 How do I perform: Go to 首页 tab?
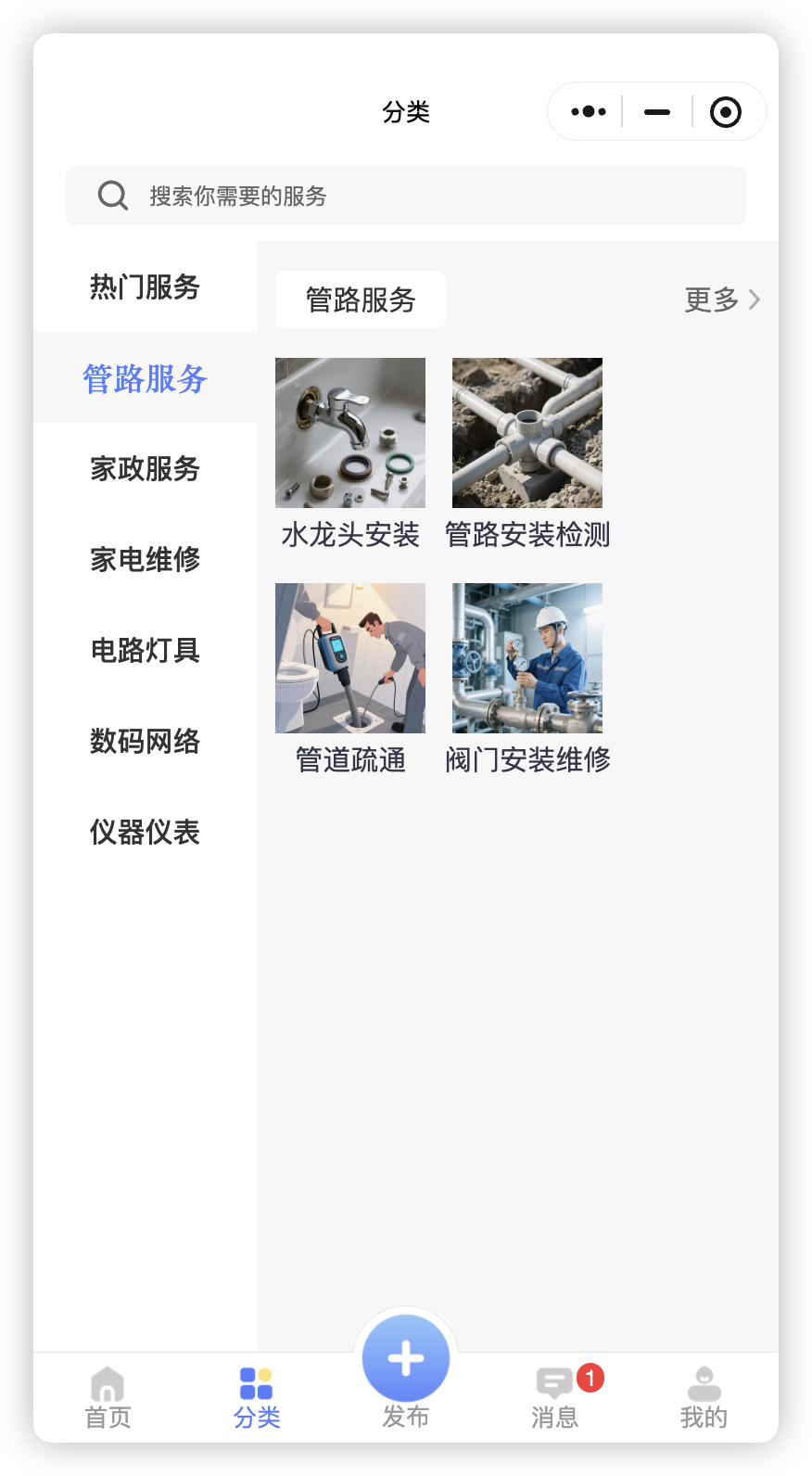pyautogui.click(x=108, y=1398)
